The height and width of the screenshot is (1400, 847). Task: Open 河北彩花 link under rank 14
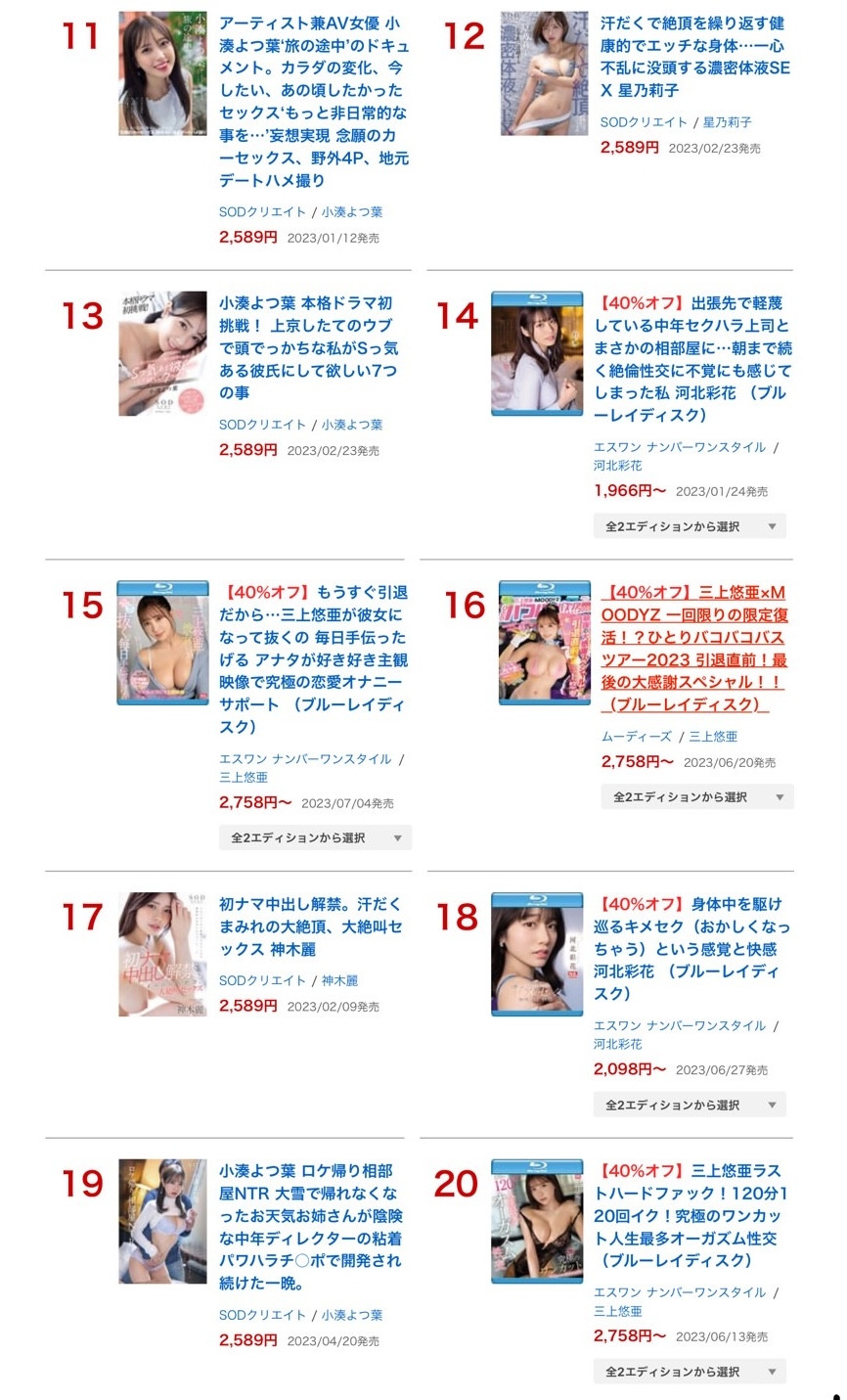[x=618, y=466]
